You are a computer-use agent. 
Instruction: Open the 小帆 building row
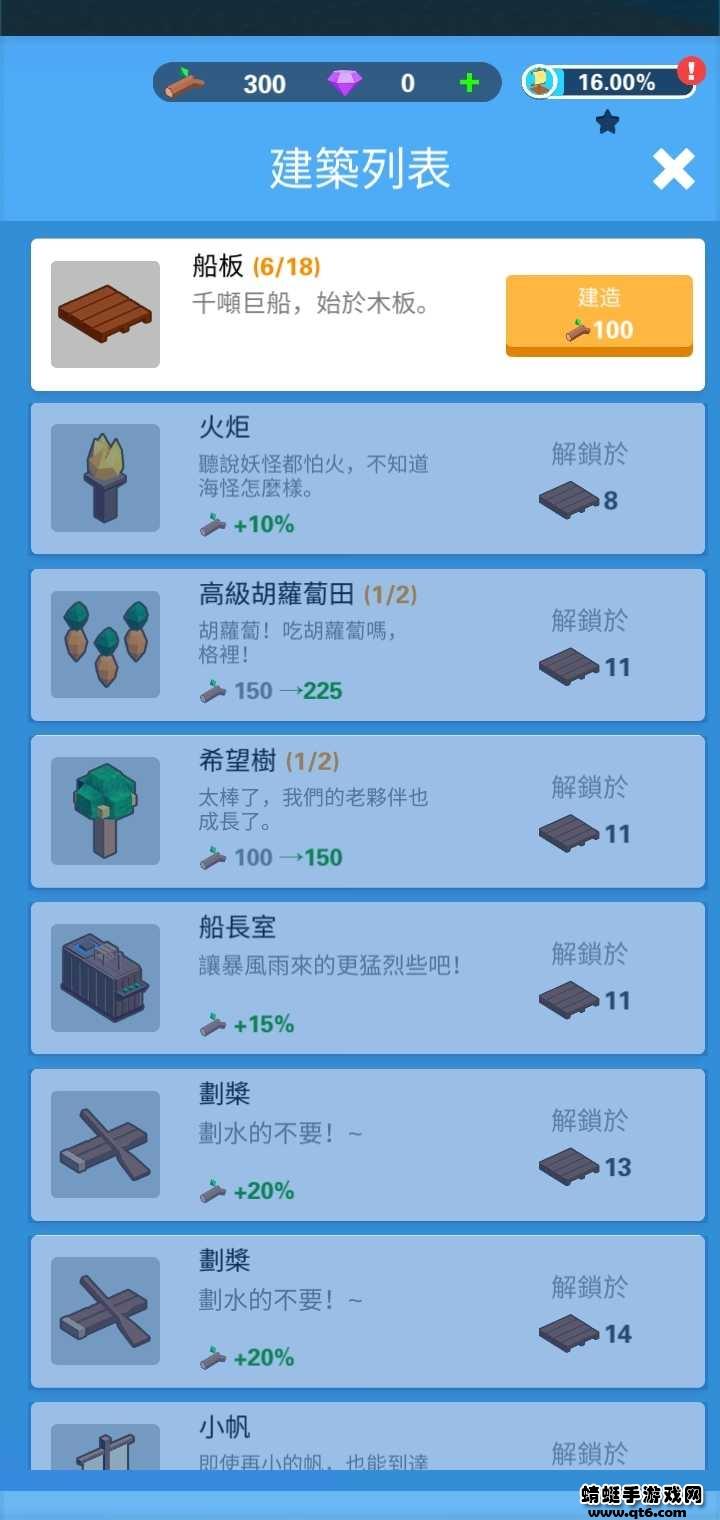click(367, 1438)
